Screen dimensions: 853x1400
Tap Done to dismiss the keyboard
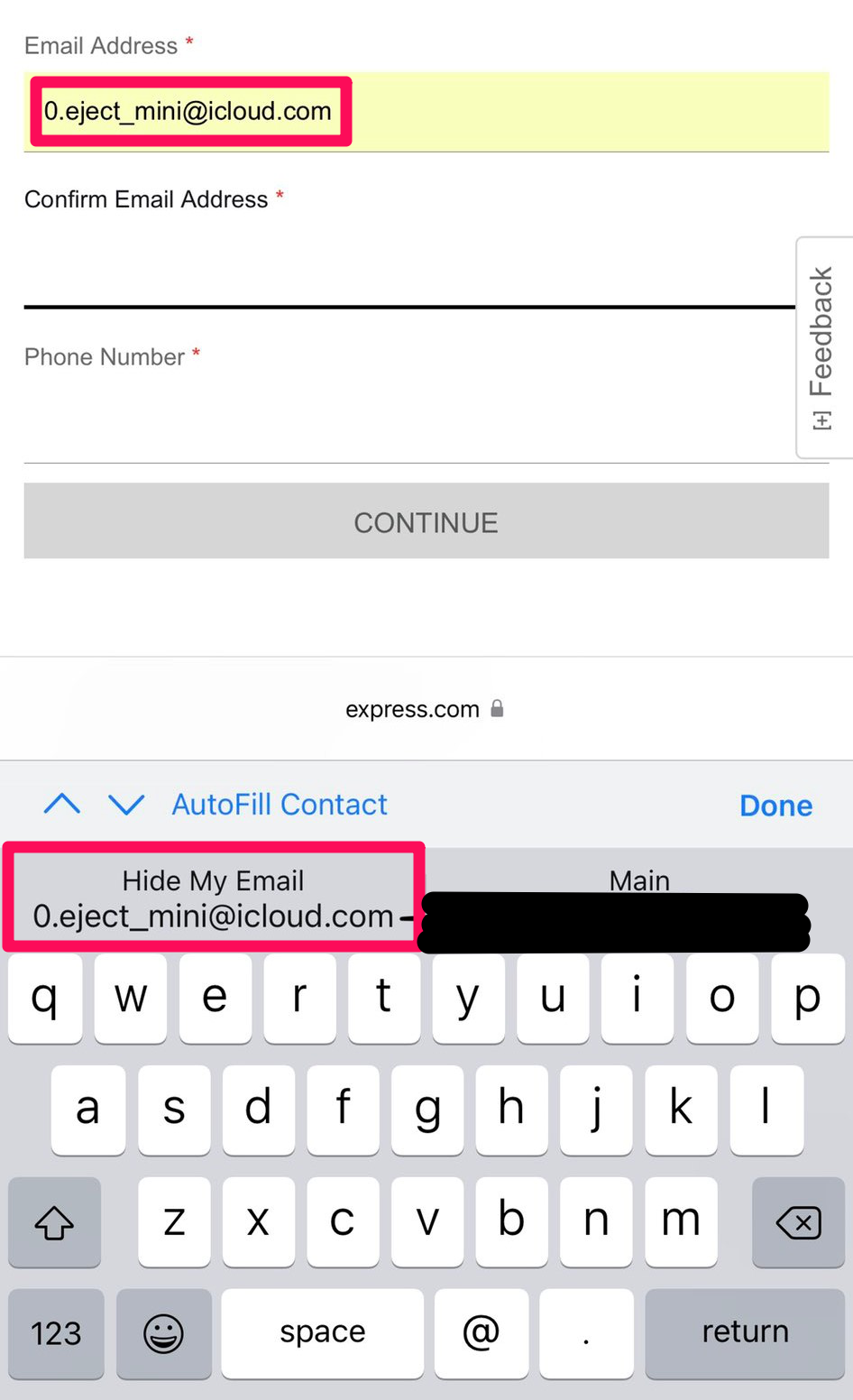(x=775, y=806)
